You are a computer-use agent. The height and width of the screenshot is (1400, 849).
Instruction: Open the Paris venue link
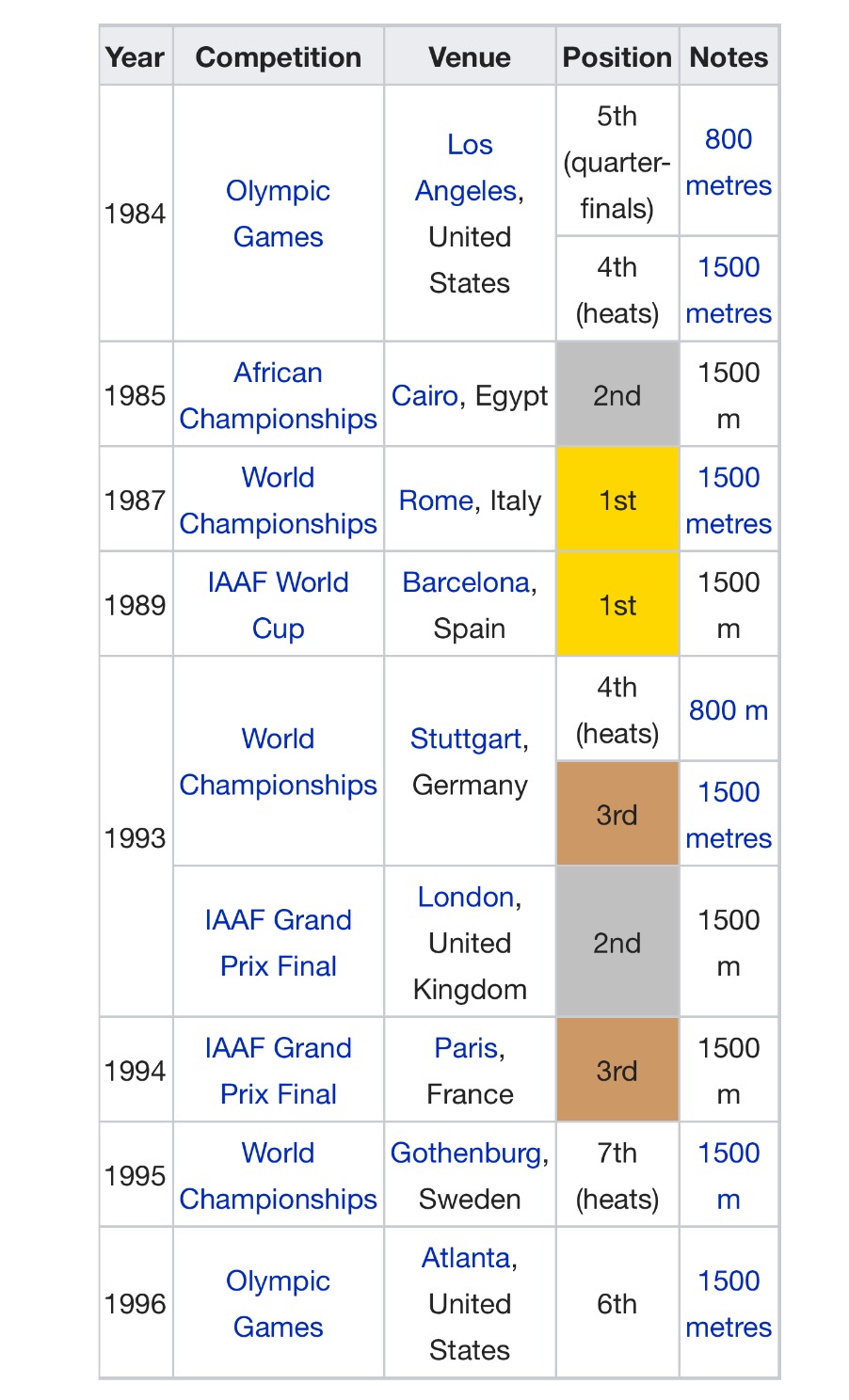[465, 1048]
